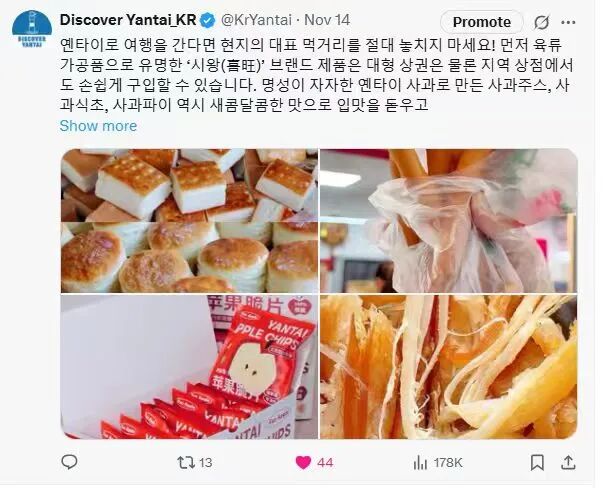Unlike the post with 44 likes

pos(301,462)
